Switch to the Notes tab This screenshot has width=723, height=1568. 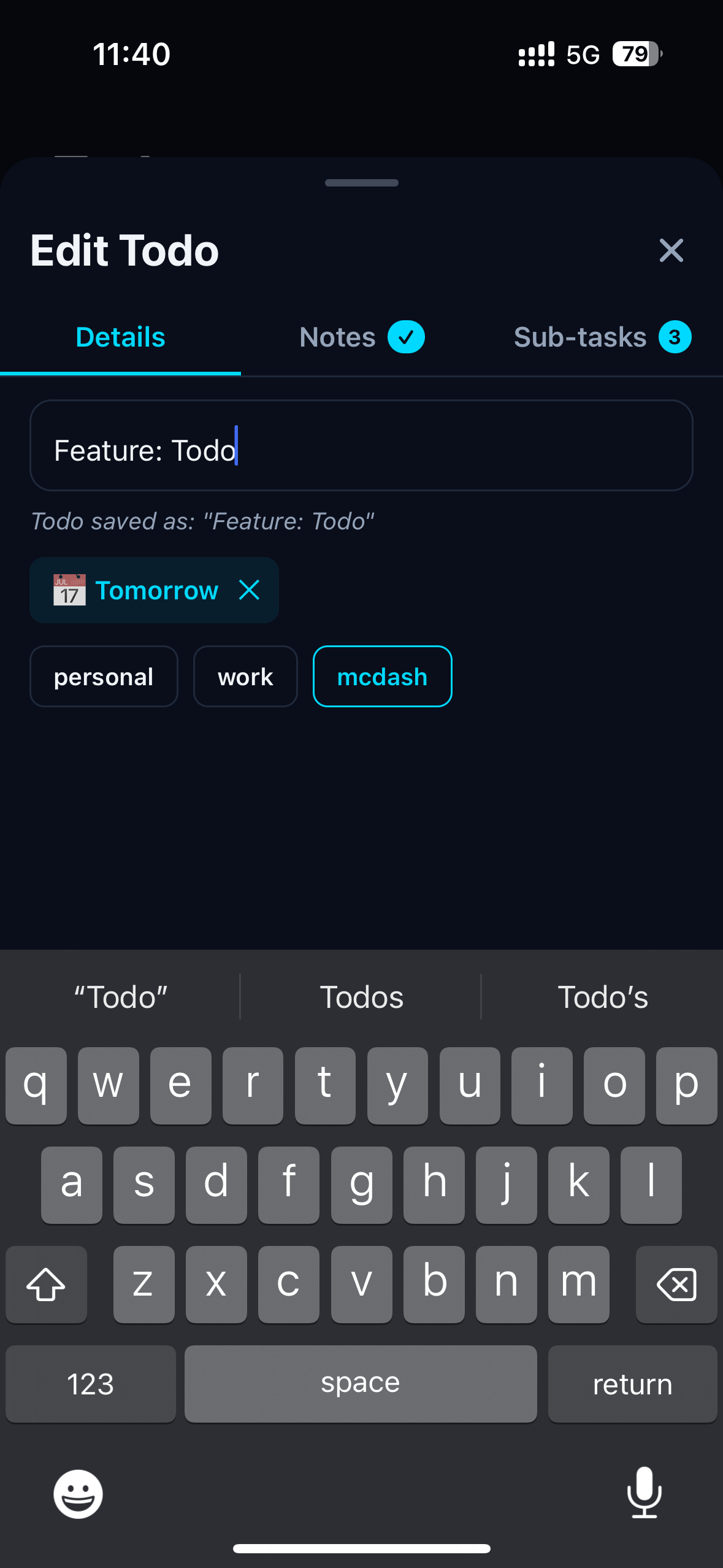pyautogui.click(x=361, y=337)
